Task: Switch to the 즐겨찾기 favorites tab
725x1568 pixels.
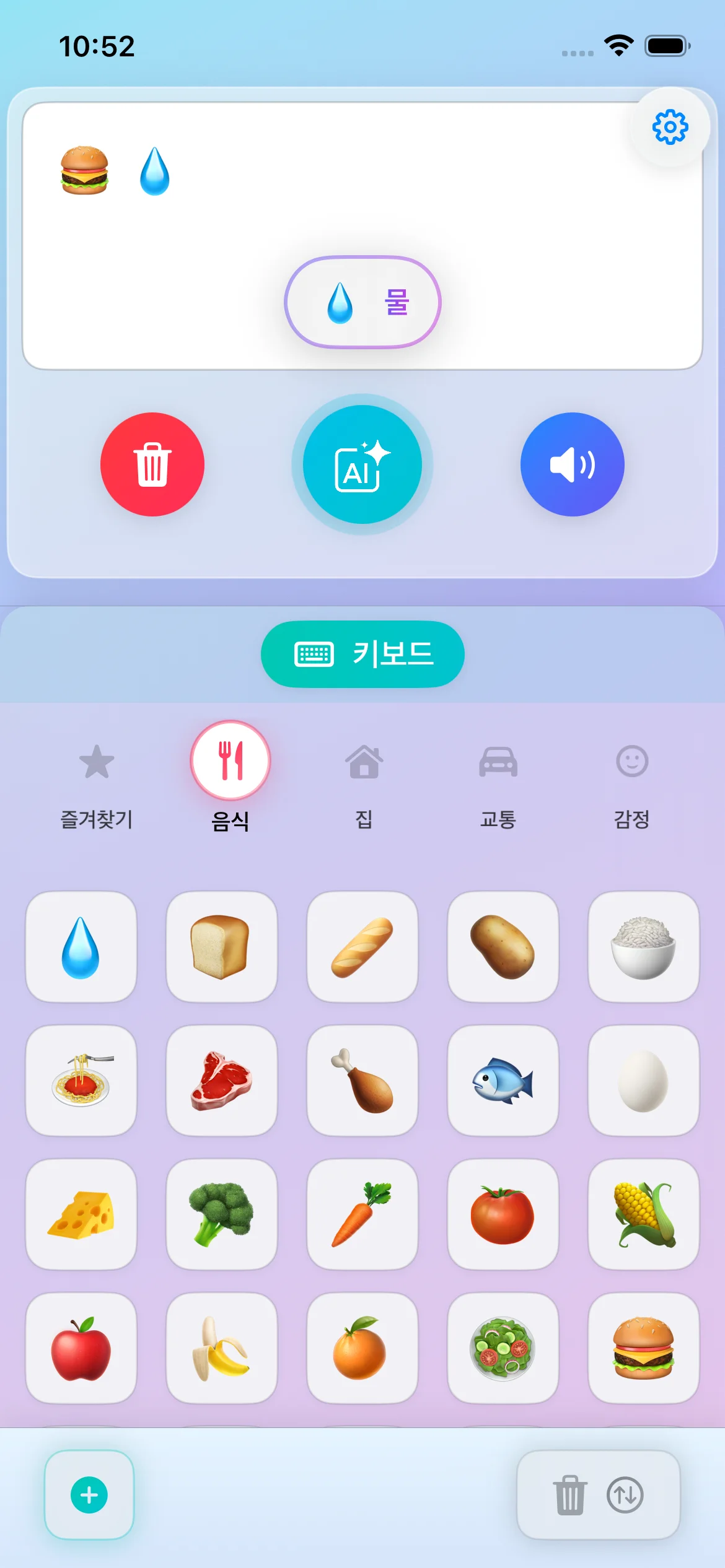Action: (x=97, y=783)
